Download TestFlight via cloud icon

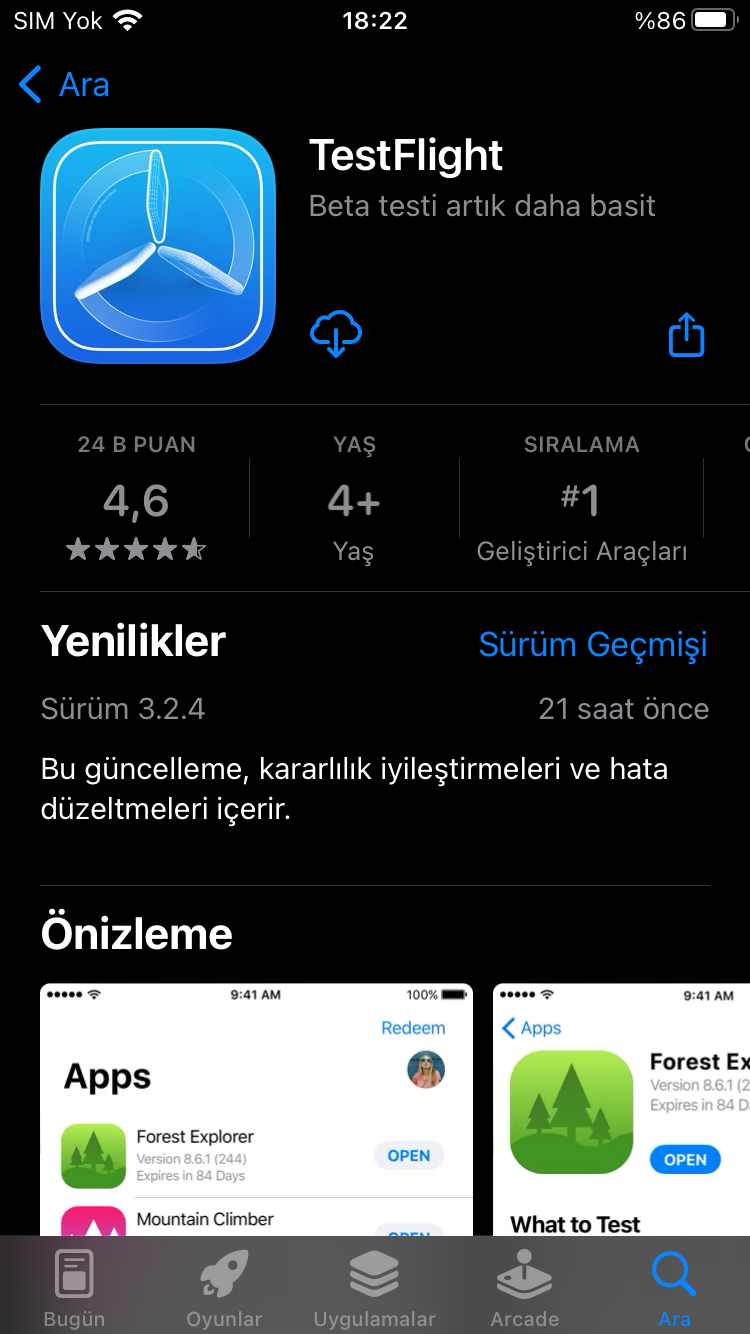pos(336,334)
